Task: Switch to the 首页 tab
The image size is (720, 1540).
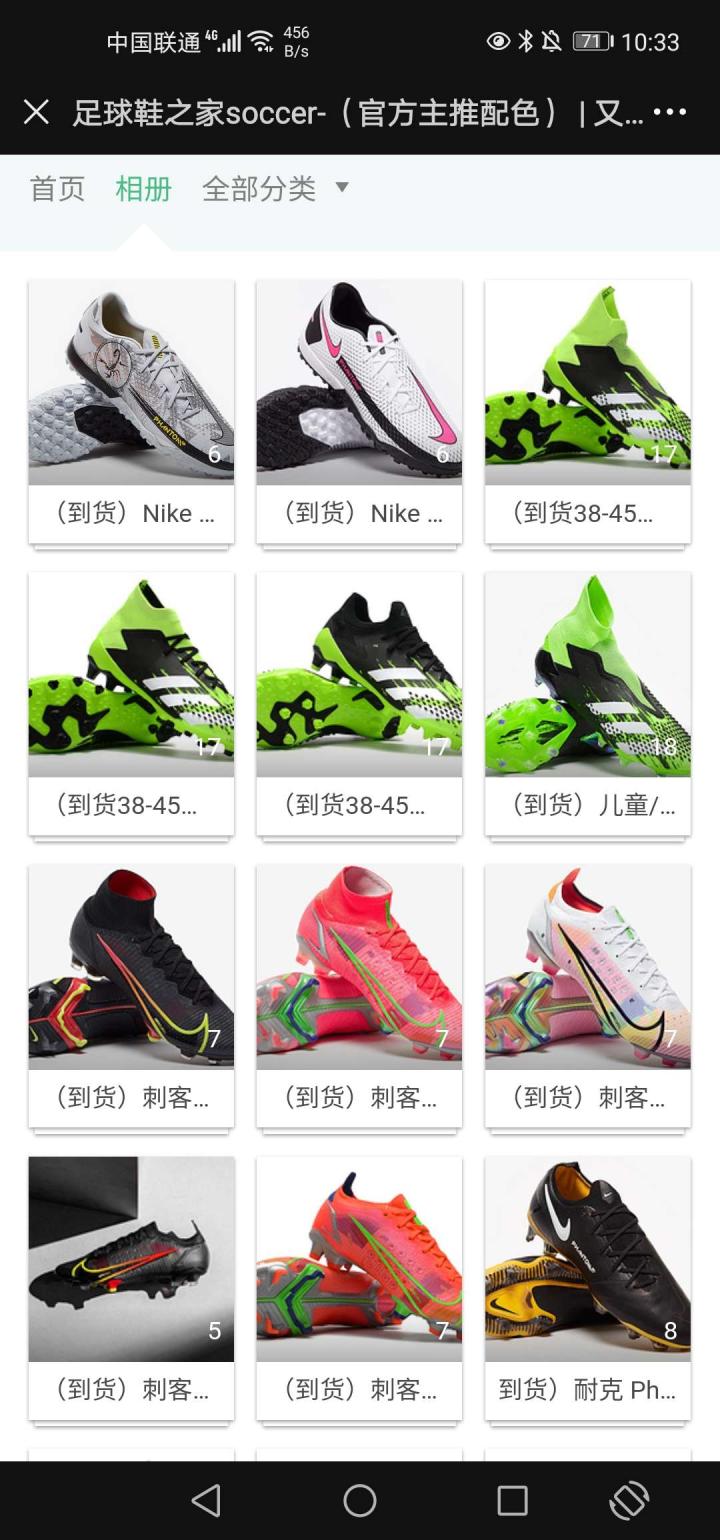Action: tap(57, 188)
